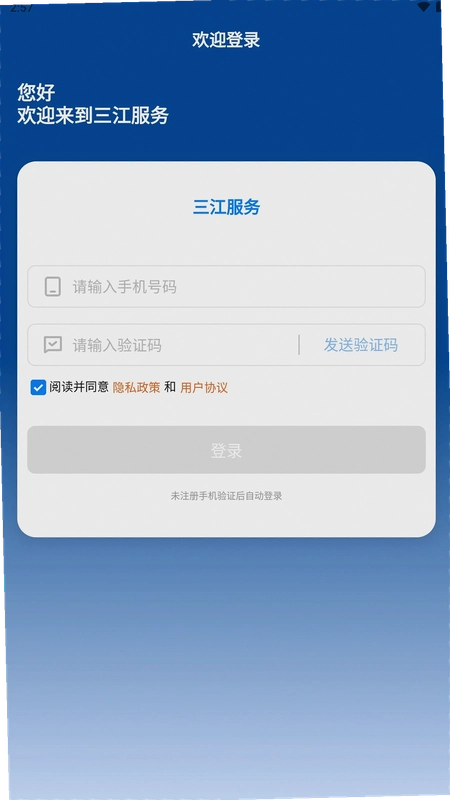Tap the 登录 login button
This screenshot has width=450, height=800.
(x=226, y=450)
